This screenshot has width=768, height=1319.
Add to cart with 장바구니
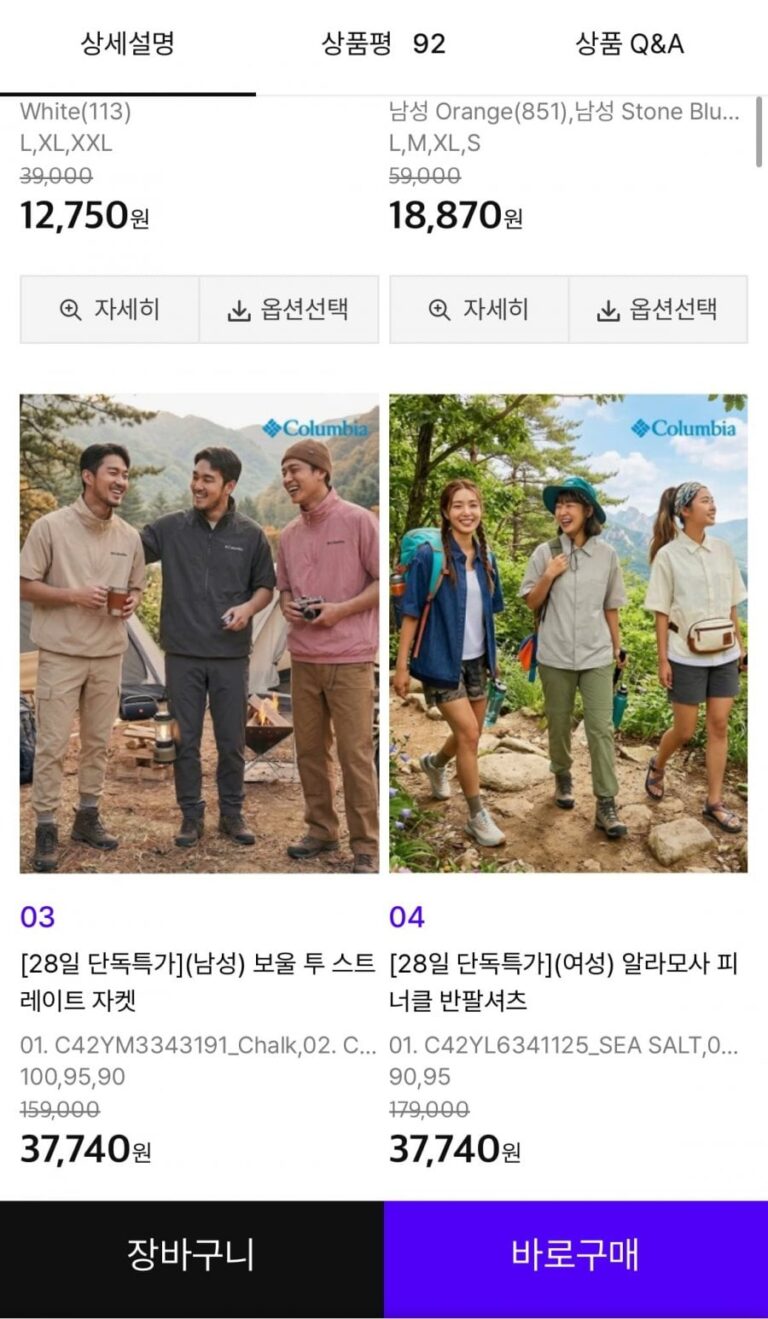191,1255
